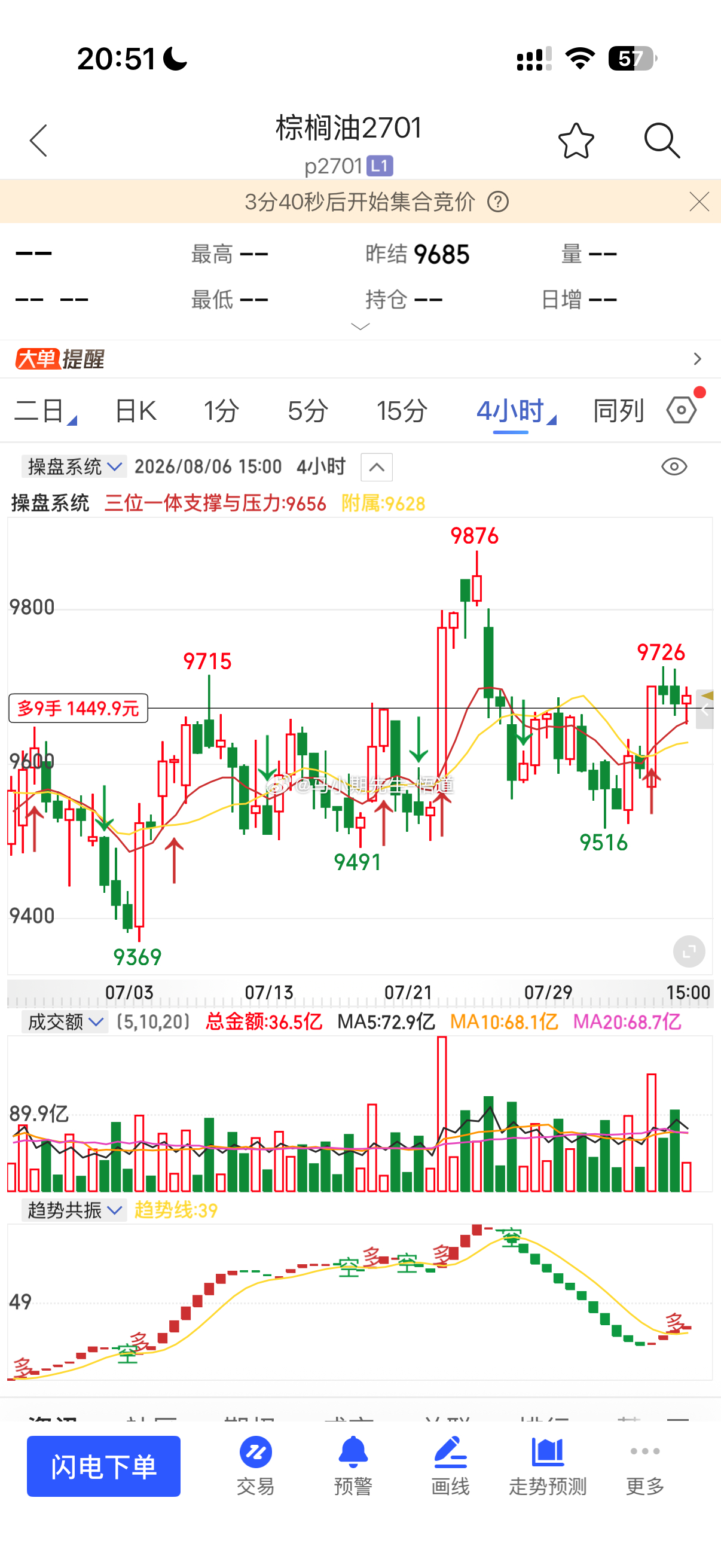Switch to the 日K chart tab
The height and width of the screenshot is (1568, 721).
click(x=136, y=411)
